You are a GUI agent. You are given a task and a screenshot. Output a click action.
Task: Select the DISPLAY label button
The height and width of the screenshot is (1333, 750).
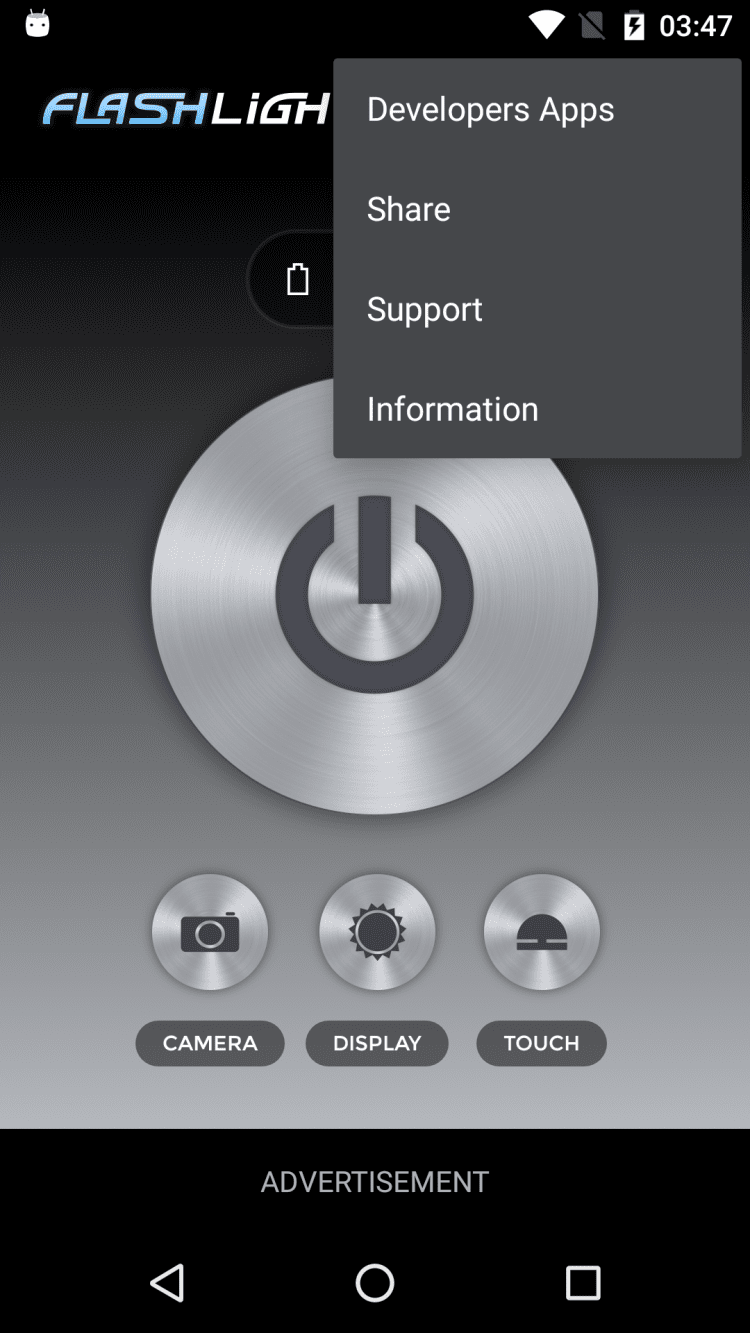click(x=377, y=1043)
